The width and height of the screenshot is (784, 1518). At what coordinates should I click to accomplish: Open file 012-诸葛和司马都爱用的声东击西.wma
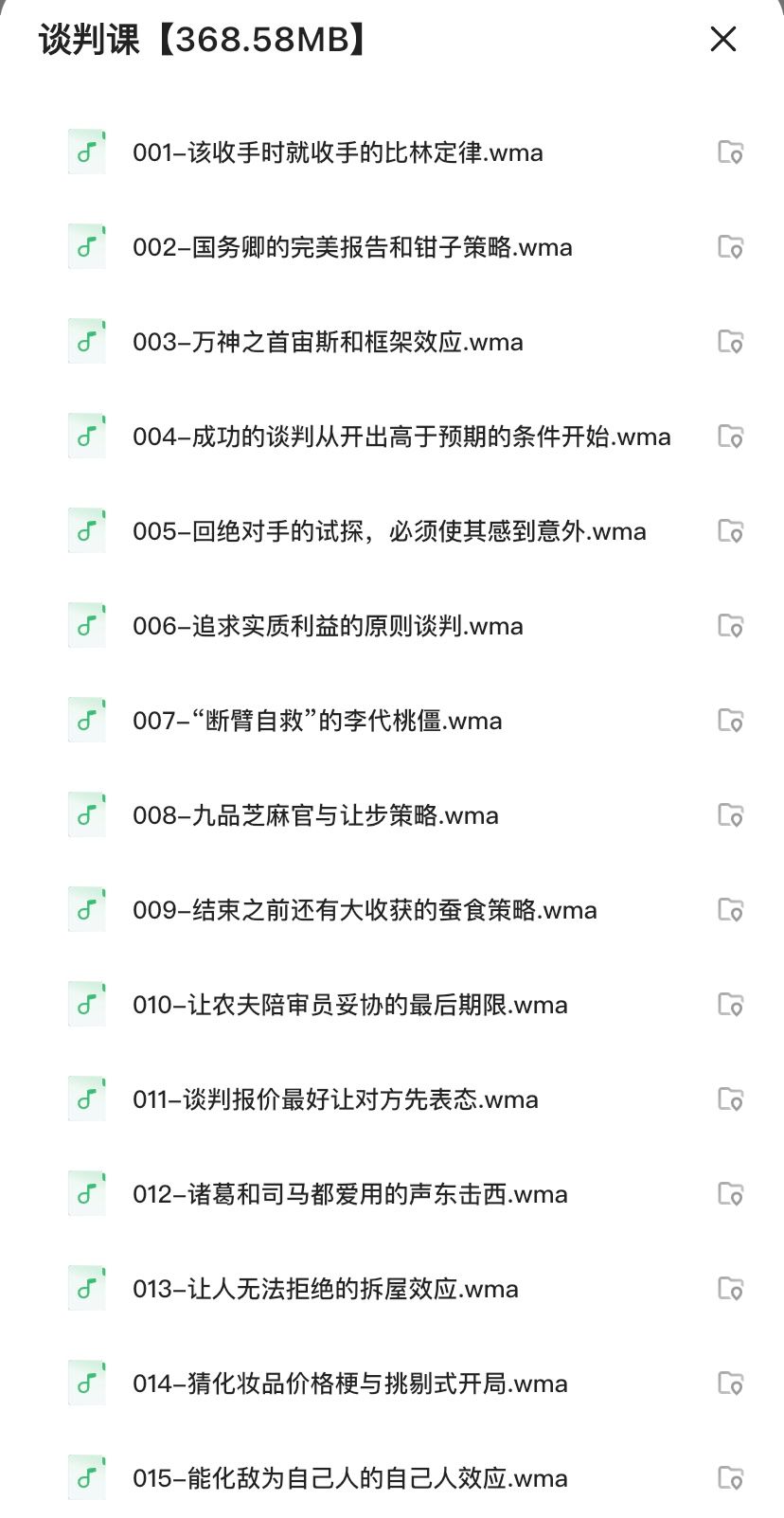[x=350, y=1194]
